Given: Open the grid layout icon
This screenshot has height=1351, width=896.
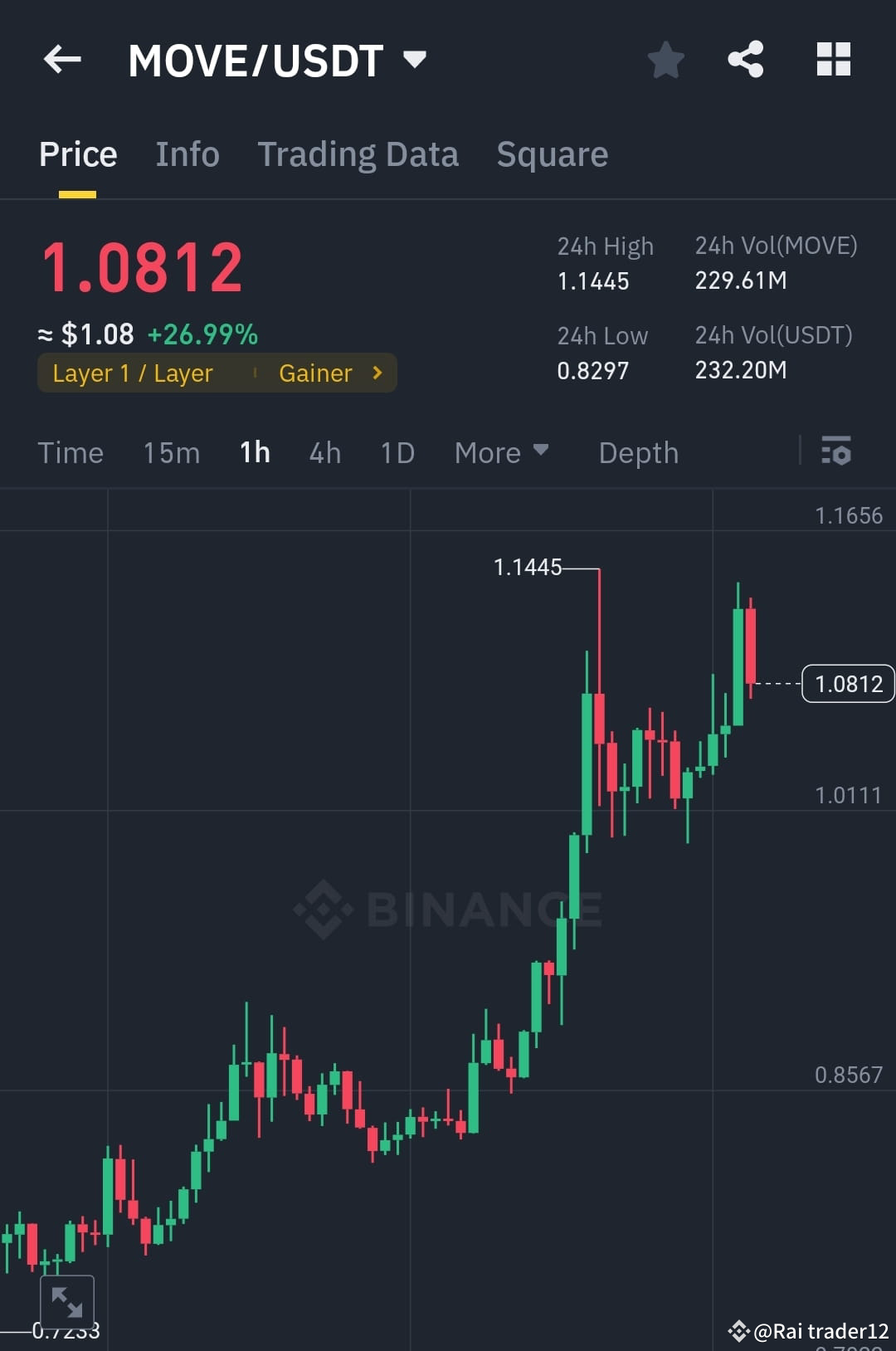Looking at the screenshot, I should click(833, 59).
